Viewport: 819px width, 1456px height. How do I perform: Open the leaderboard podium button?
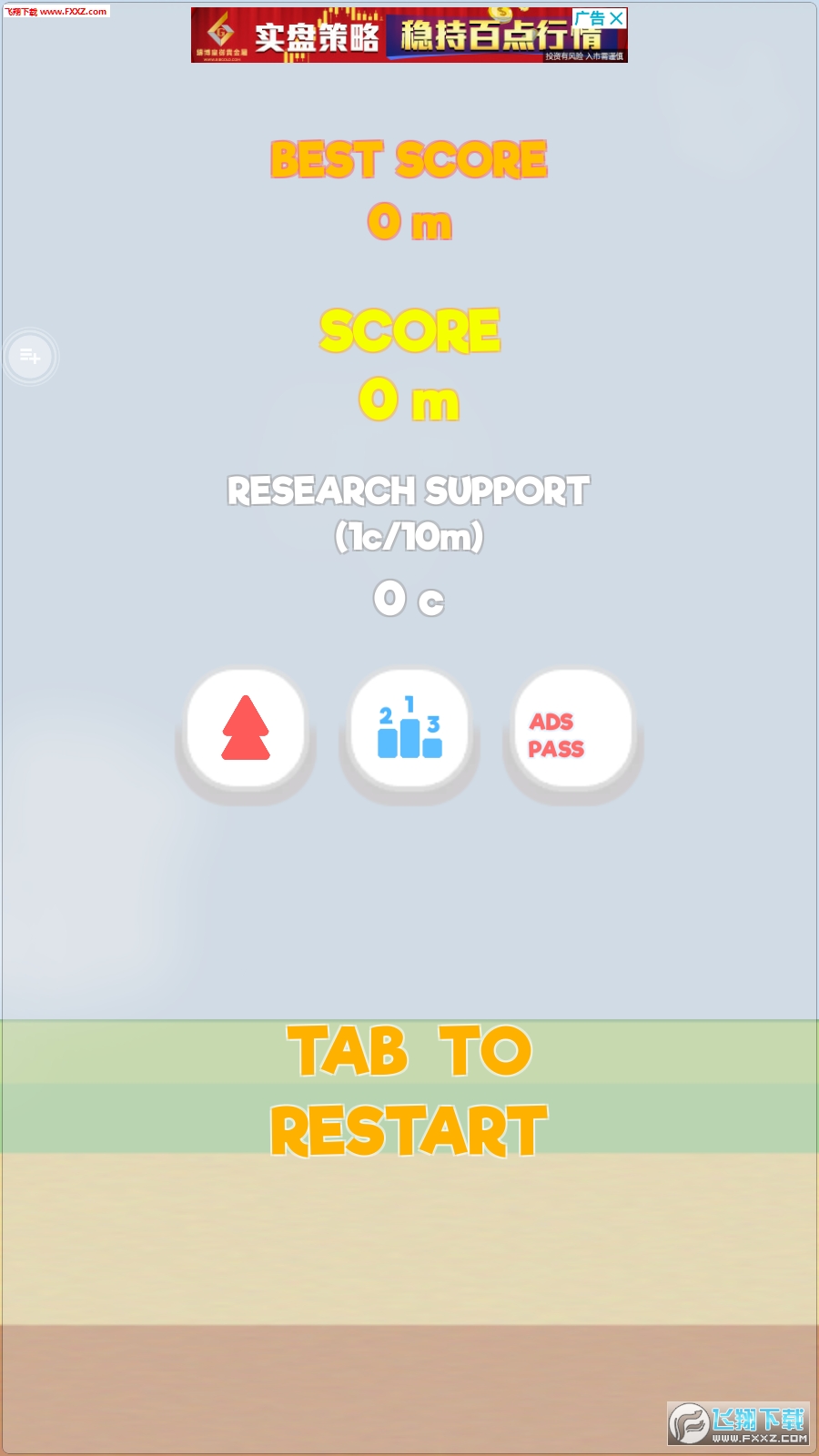409,728
